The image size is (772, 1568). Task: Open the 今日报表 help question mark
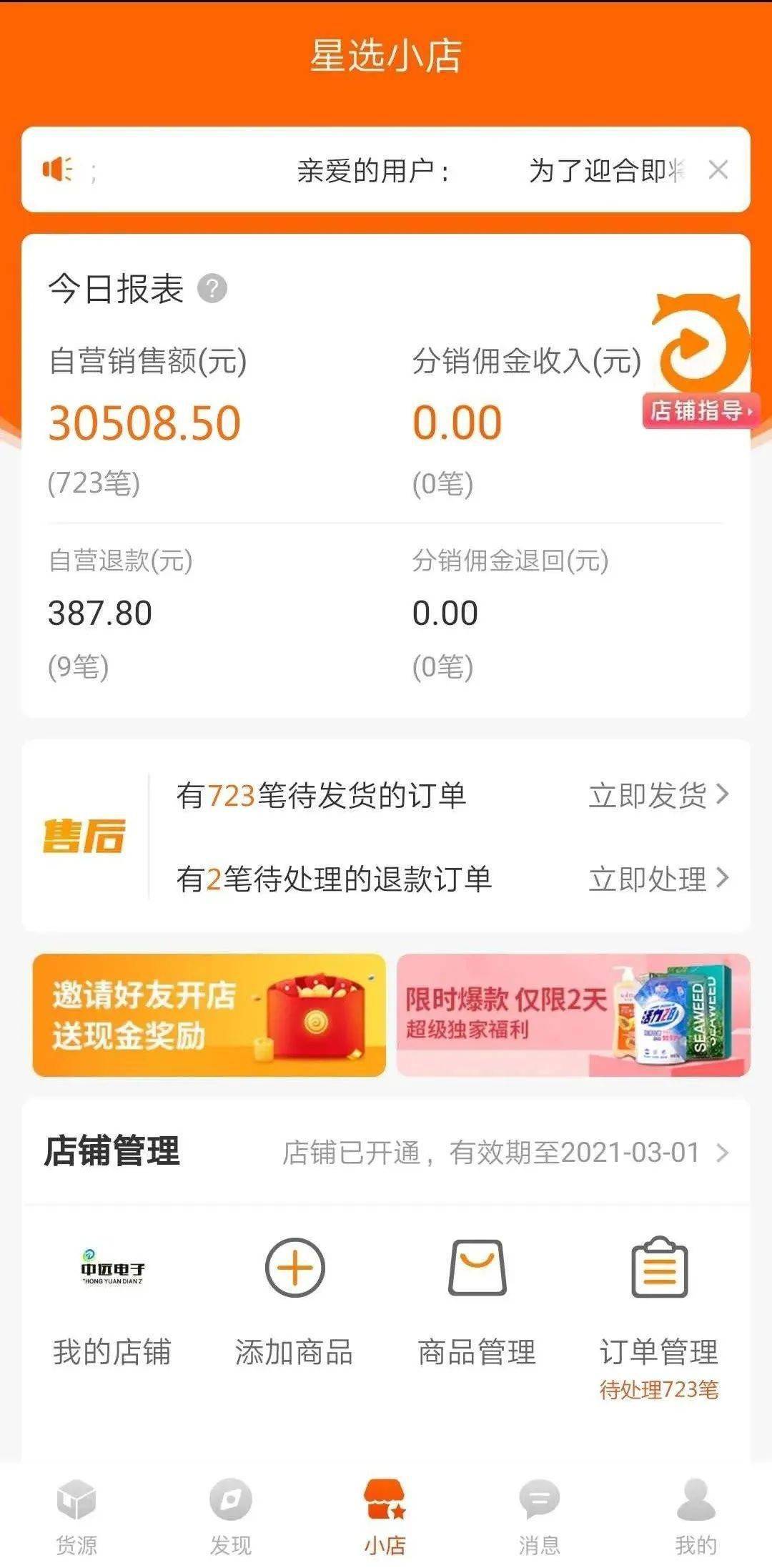pos(212,289)
